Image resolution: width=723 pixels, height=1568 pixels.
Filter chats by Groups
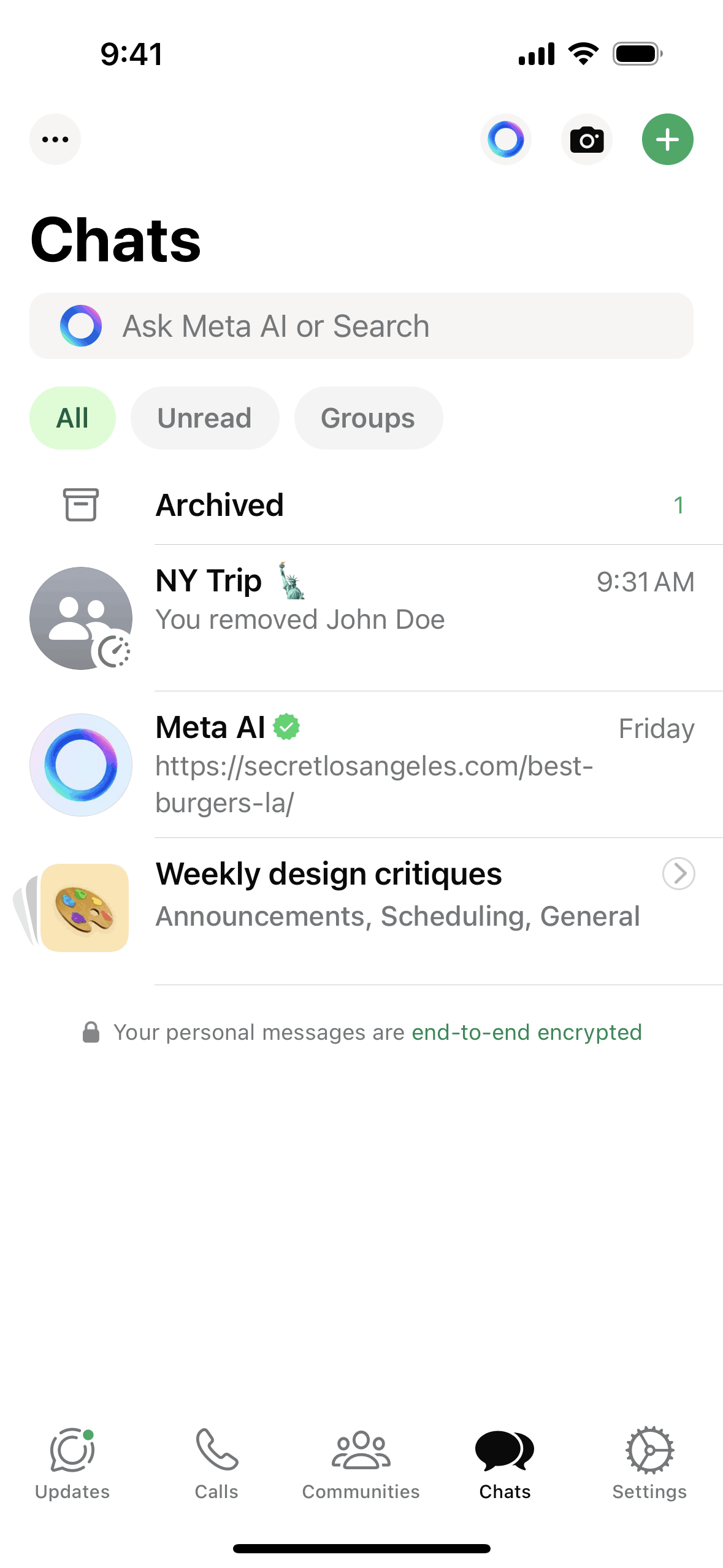(x=368, y=418)
